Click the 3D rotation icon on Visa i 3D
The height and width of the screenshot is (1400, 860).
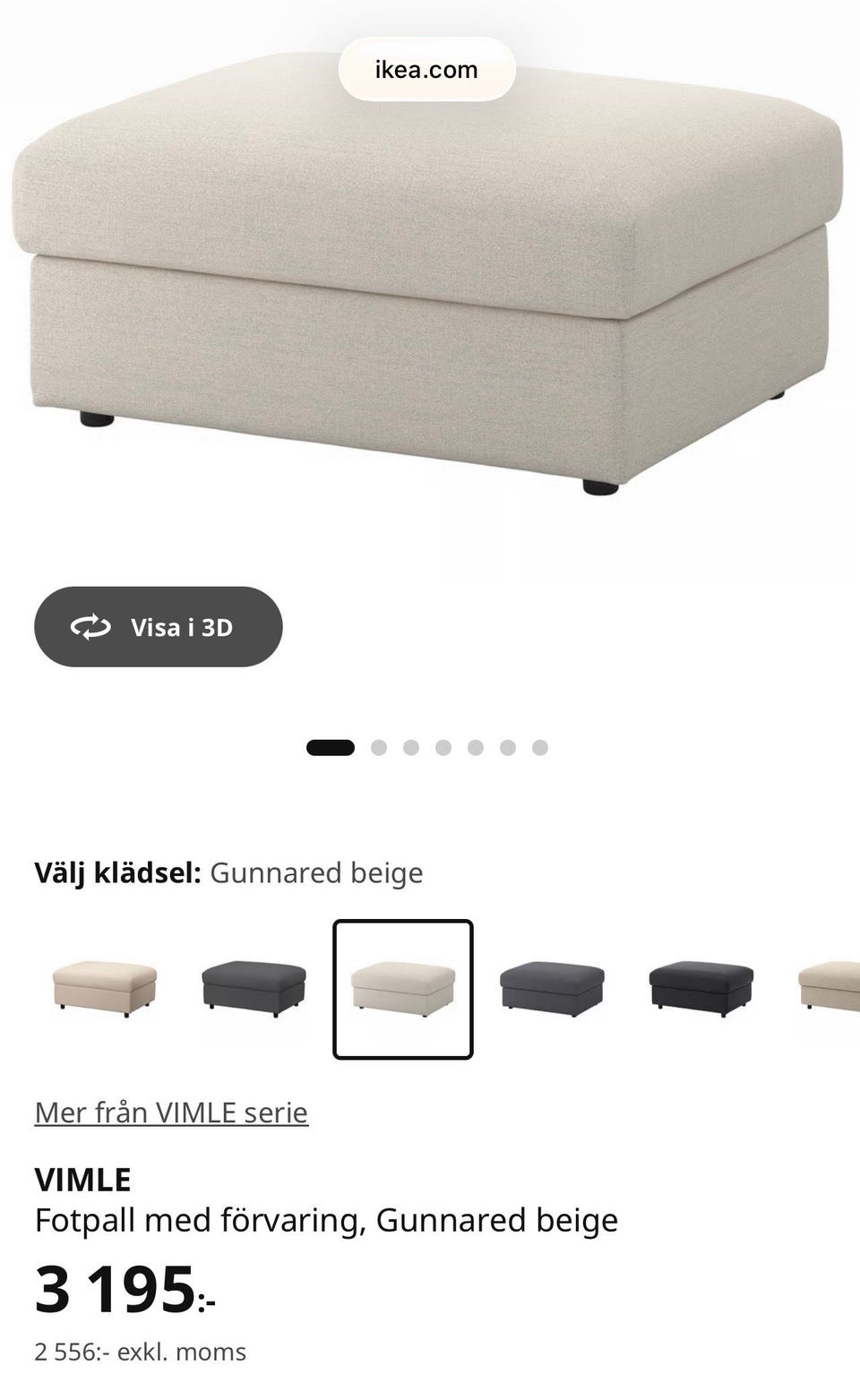coord(90,627)
